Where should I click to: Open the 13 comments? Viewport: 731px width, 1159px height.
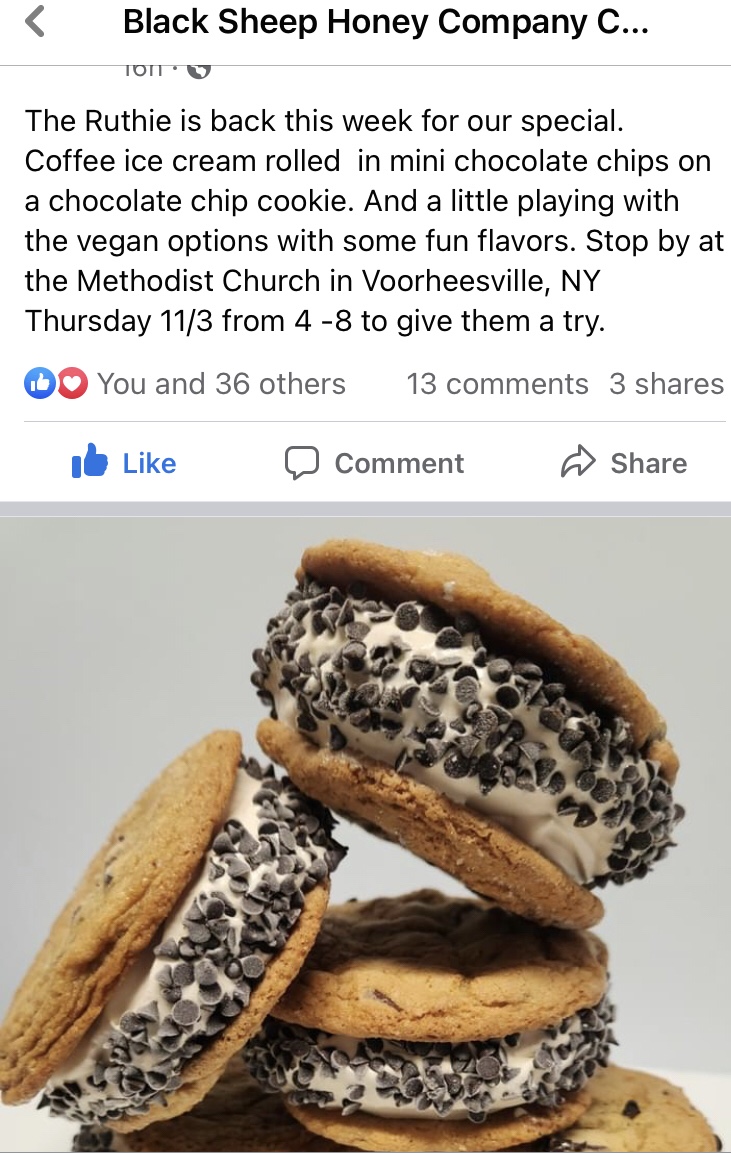pos(497,384)
